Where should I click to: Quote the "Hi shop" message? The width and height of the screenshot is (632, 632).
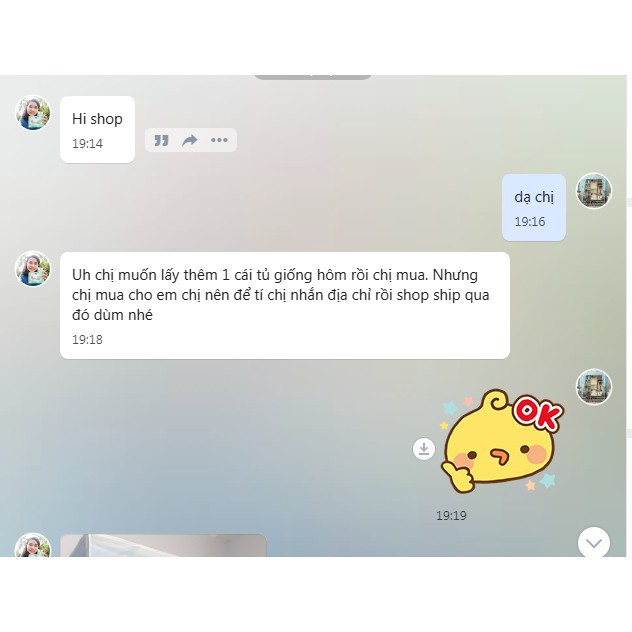161,141
